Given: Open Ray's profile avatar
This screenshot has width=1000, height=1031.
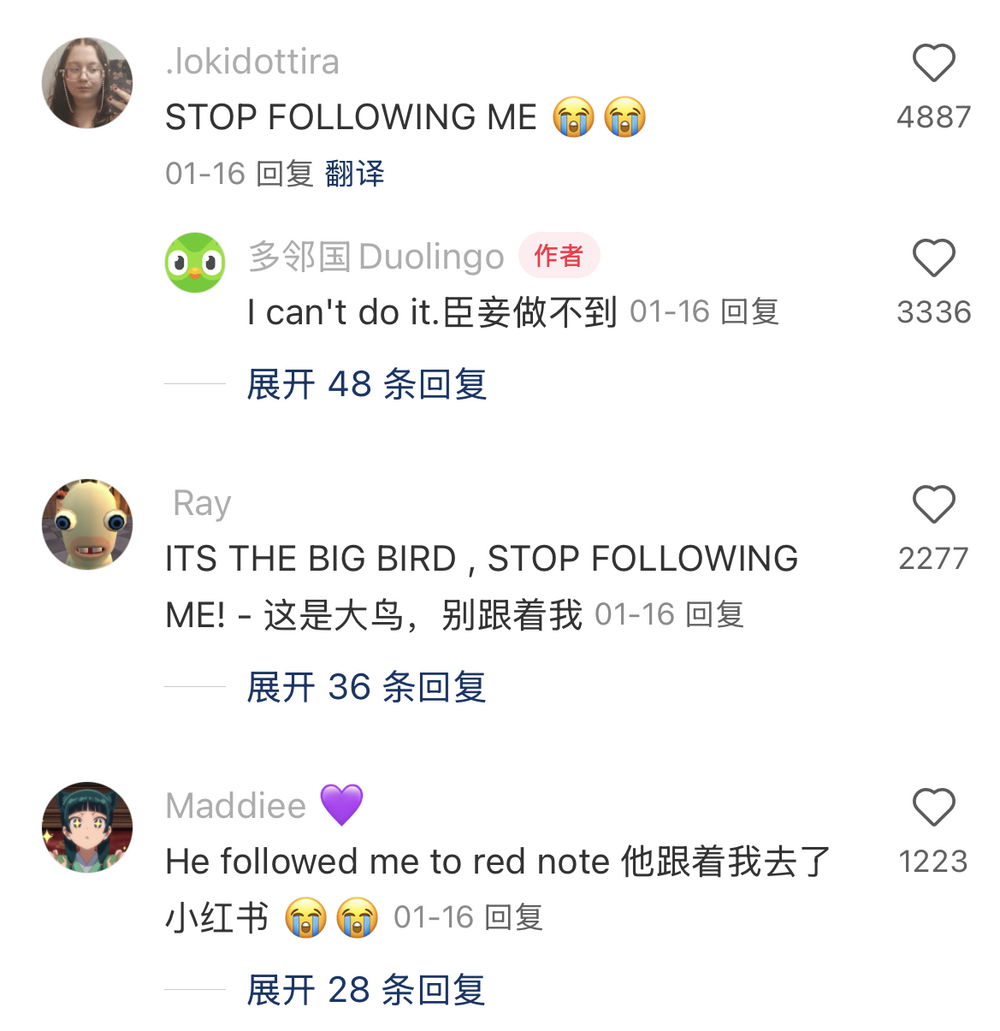Looking at the screenshot, I should click(87, 525).
